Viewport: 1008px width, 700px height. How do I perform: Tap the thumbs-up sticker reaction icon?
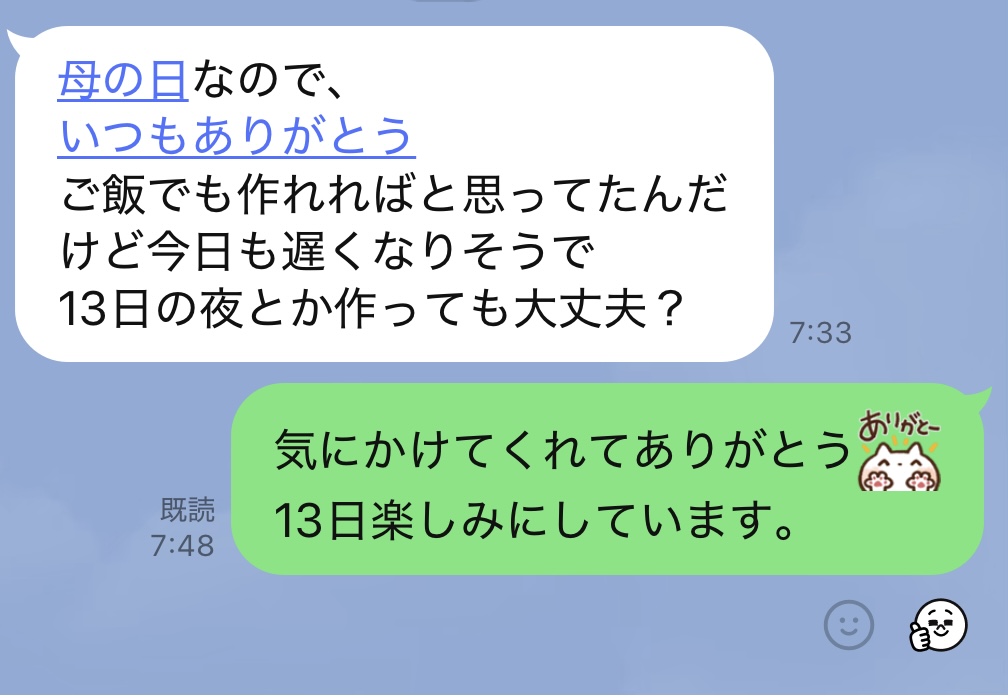pos(938,626)
